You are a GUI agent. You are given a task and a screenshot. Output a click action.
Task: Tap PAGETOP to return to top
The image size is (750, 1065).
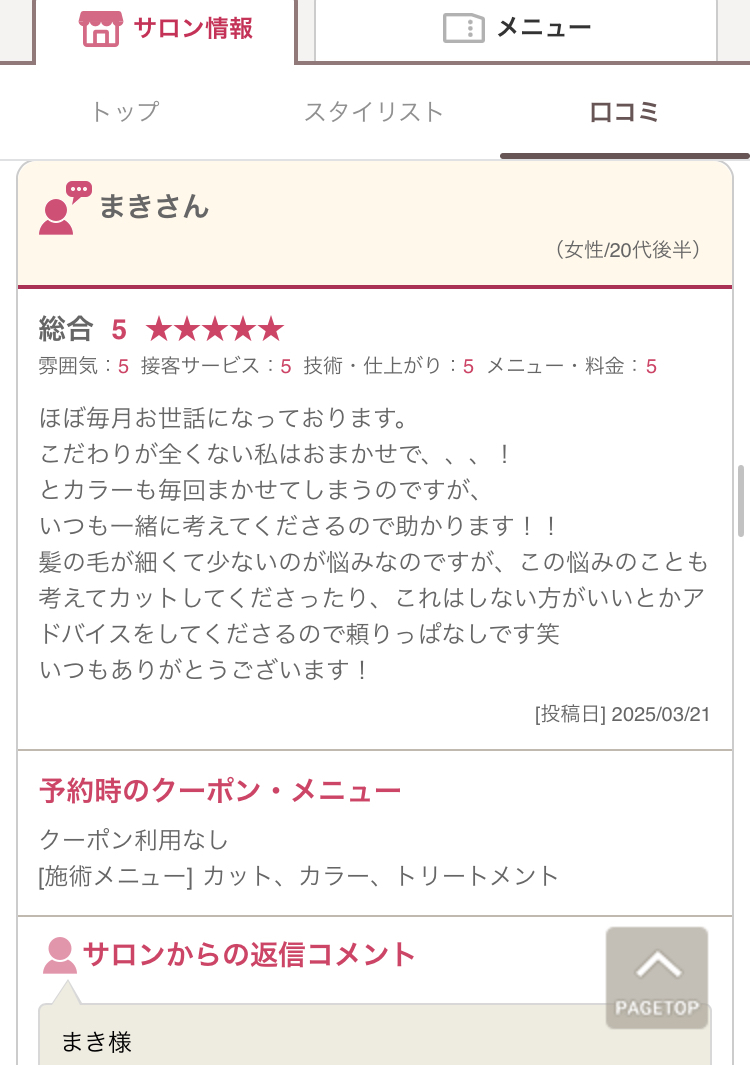tap(656, 977)
